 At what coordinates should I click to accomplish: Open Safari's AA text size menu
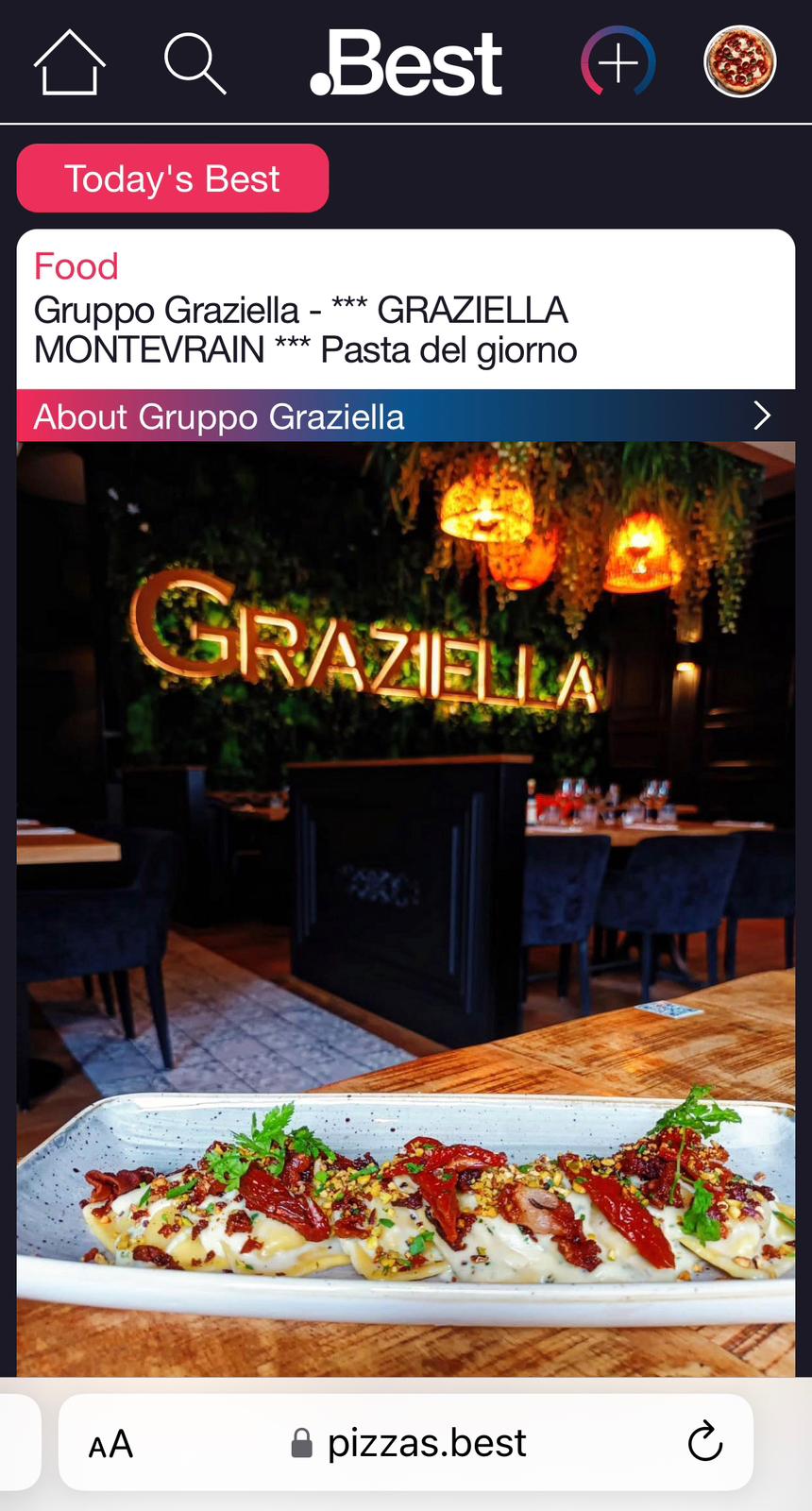pos(111,1444)
